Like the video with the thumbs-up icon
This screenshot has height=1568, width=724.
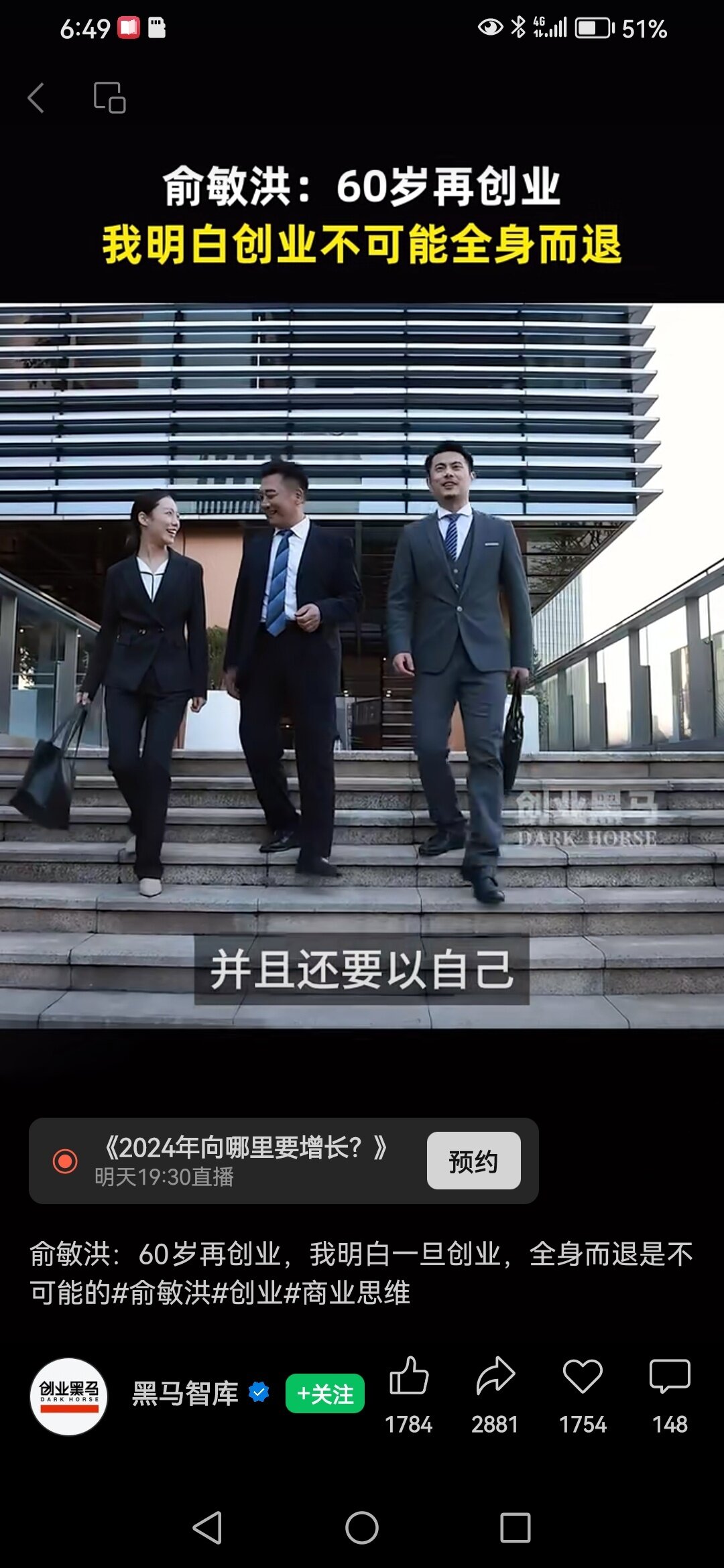[x=408, y=1376]
